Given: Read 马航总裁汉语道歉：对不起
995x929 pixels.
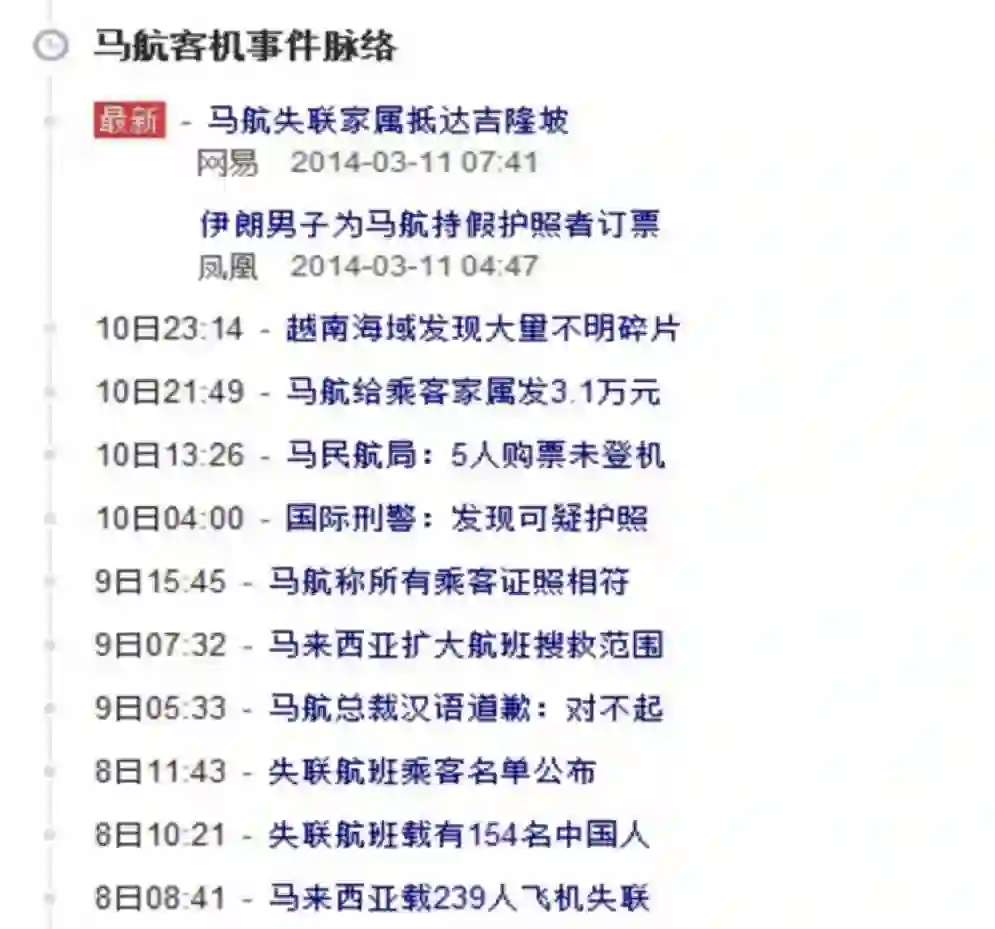Looking at the screenshot, I should coord(466,708).
